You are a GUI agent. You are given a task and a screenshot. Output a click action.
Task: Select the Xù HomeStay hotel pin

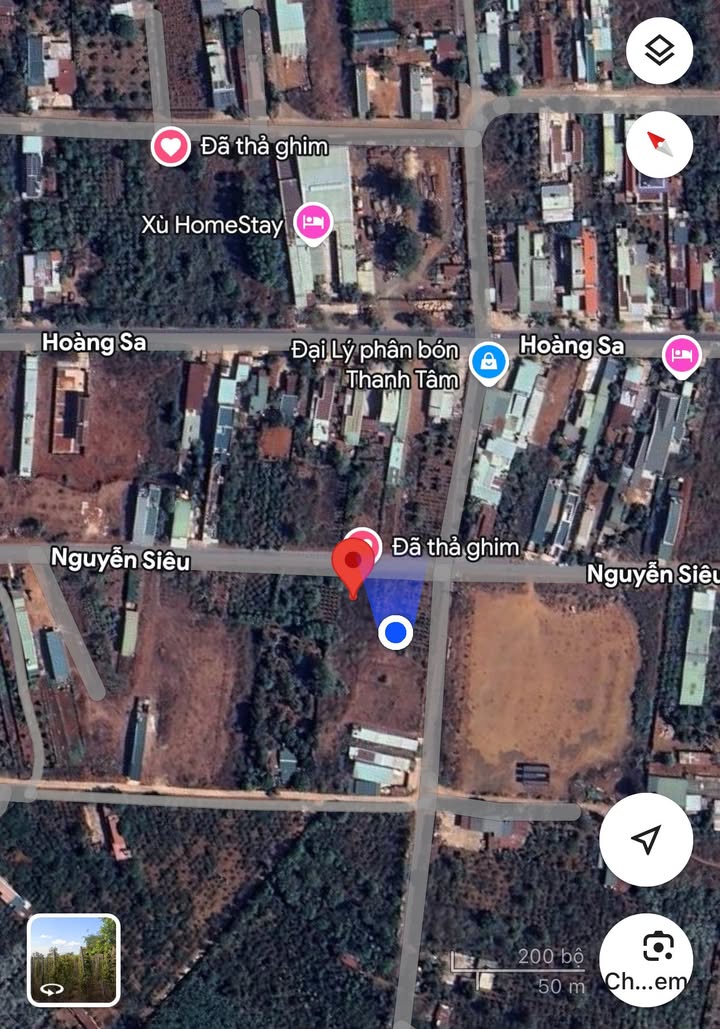(312, 222)
